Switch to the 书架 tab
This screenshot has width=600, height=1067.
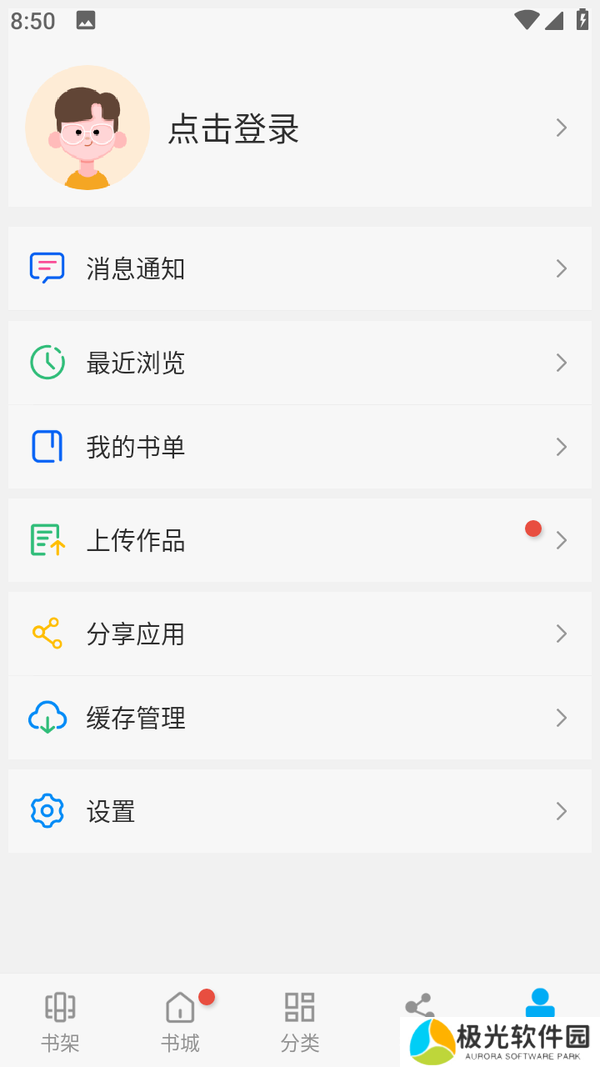pos(60,1020)
